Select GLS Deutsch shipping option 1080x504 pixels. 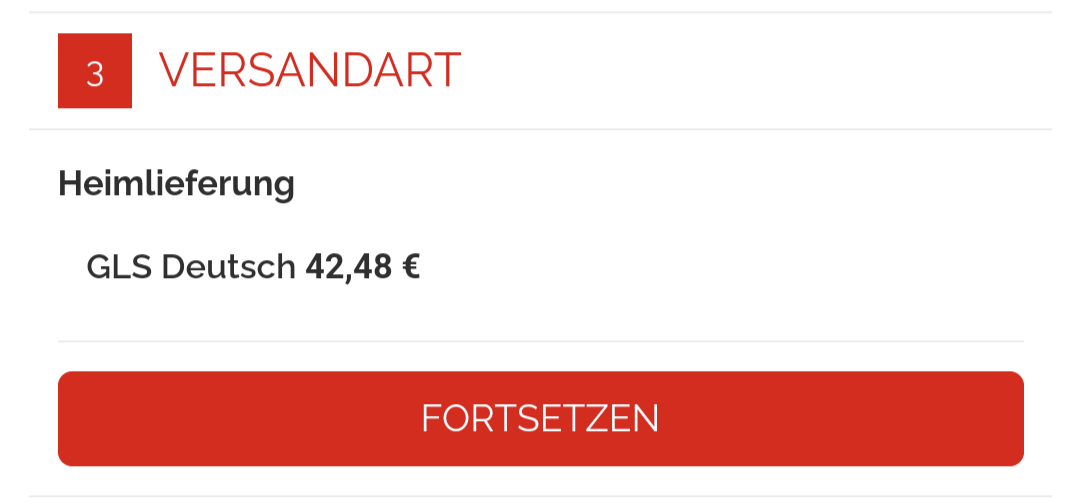[x=253, y=267]
